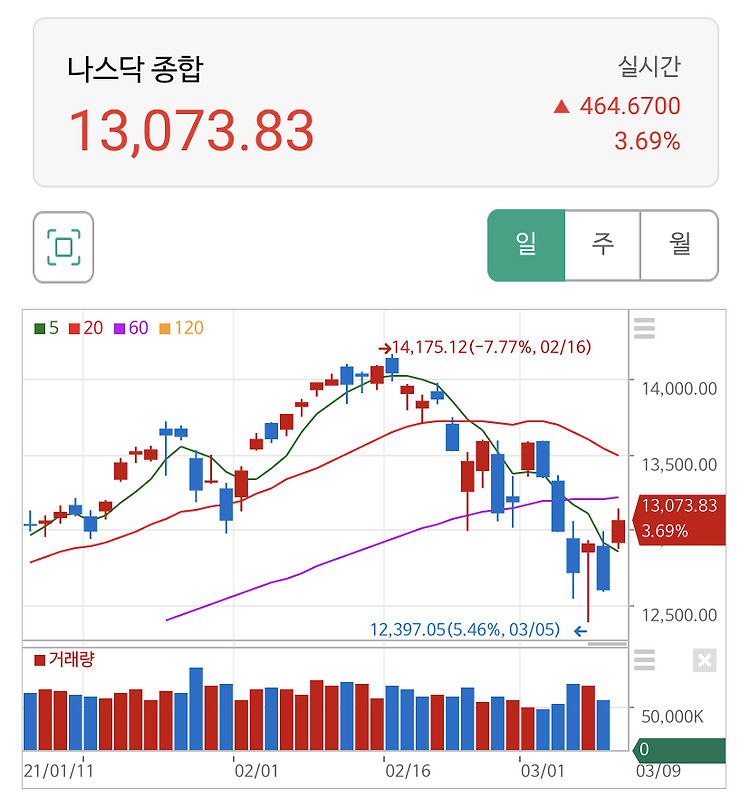Select the 일 daily chart tab
Viewport: 750px width, 798px height.
526,245
